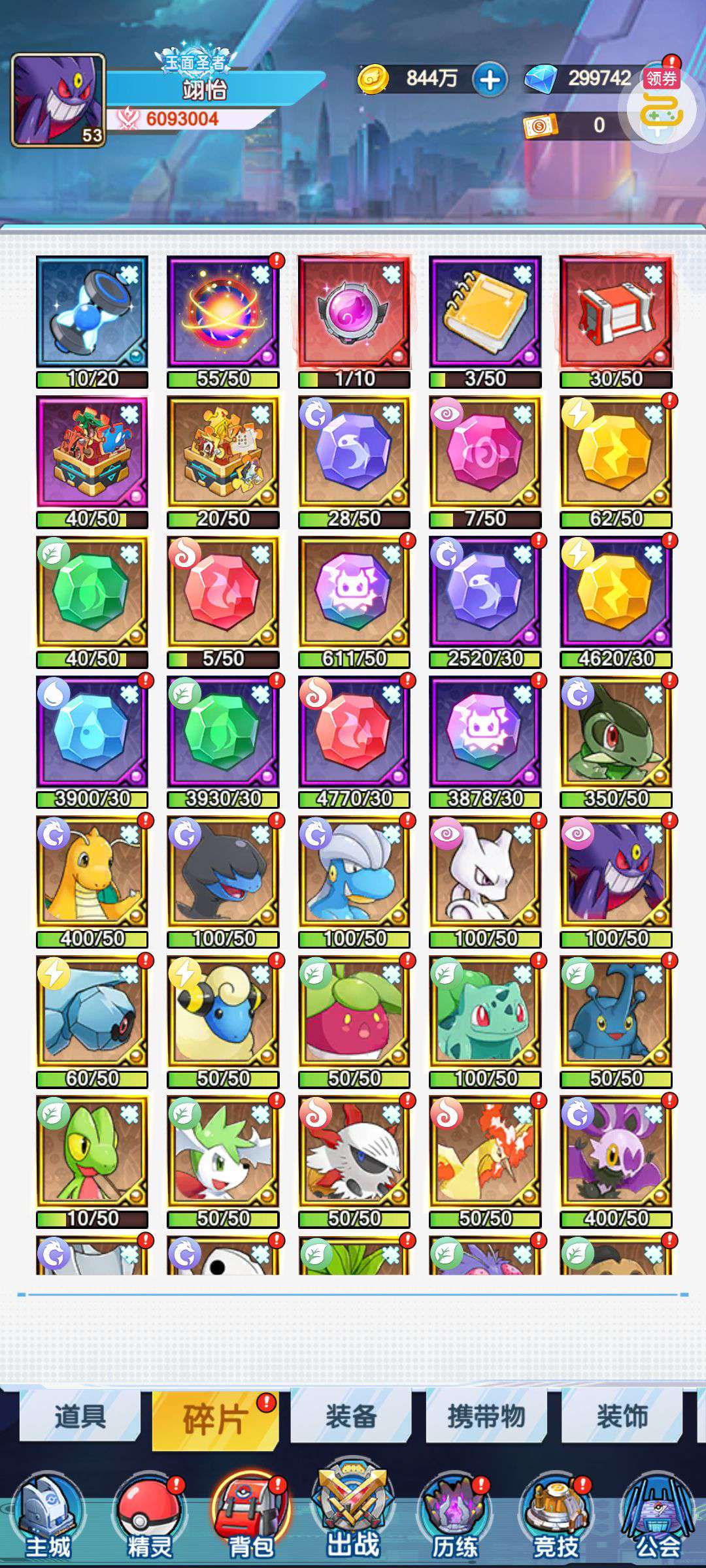Tap the plus button to add gold coins
The height and width of the screenshot is (1568, 706).
[490, 80]
